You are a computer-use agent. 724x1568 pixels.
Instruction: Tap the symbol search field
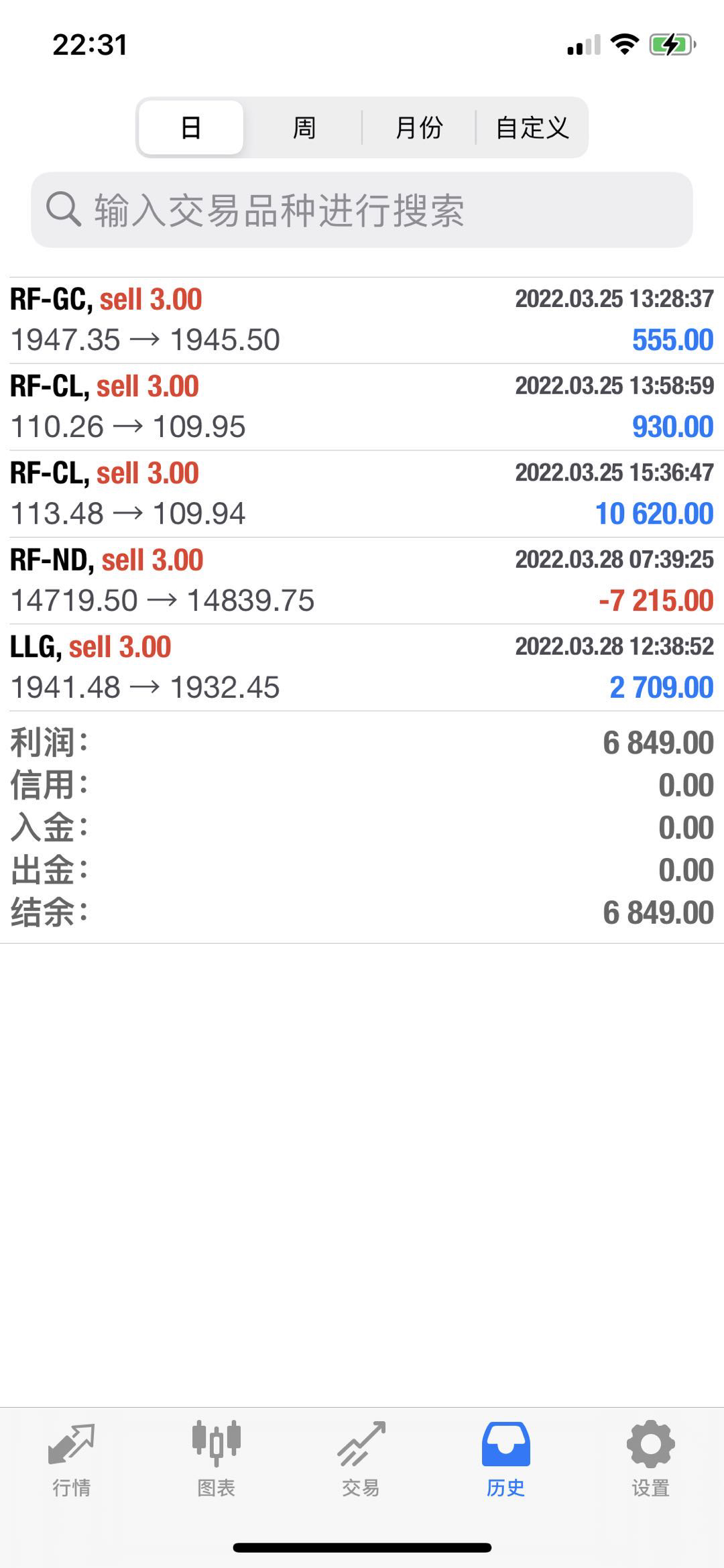tap(362, 210)
